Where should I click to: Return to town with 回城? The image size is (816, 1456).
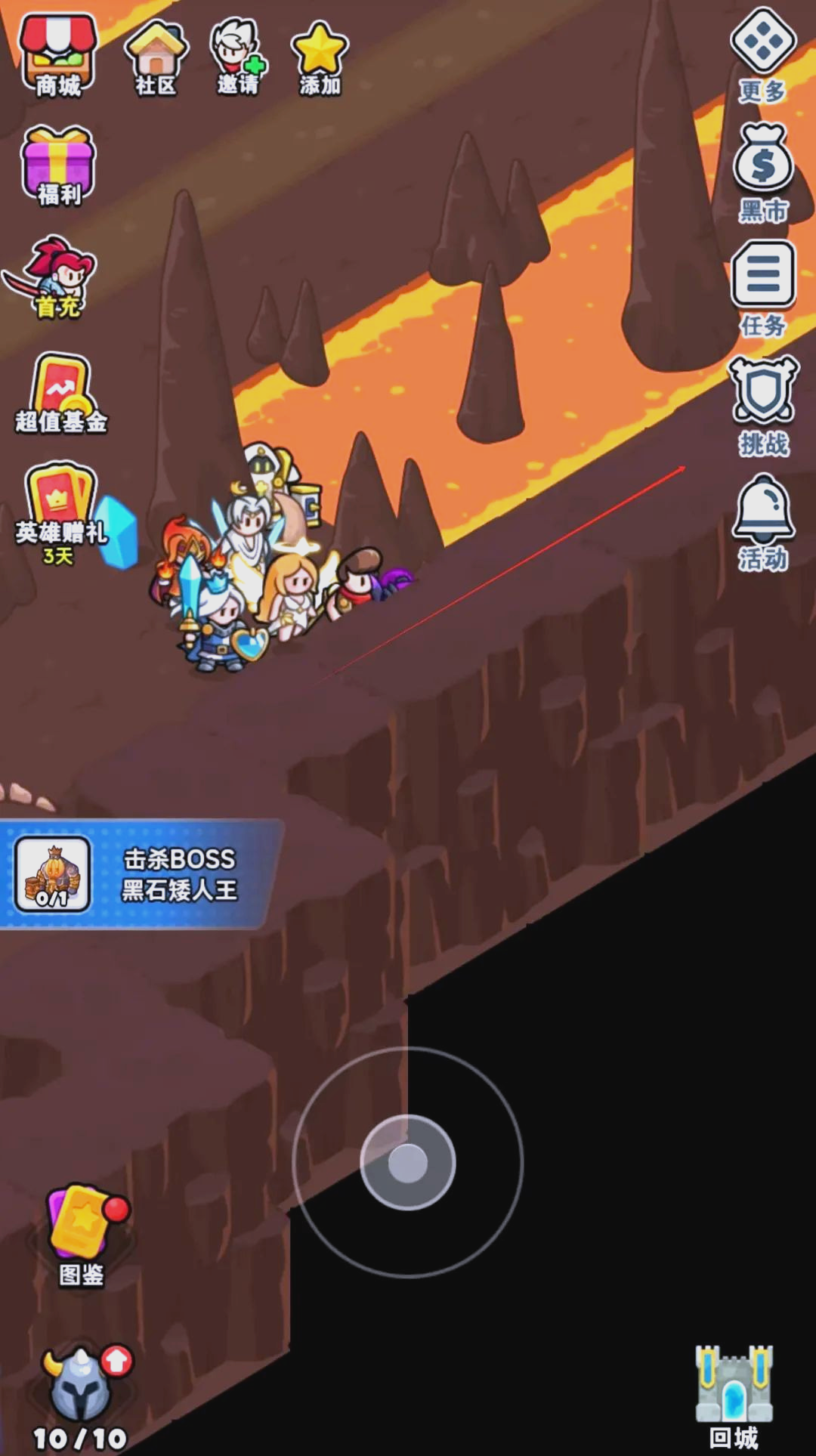[x=734, y=1394]
